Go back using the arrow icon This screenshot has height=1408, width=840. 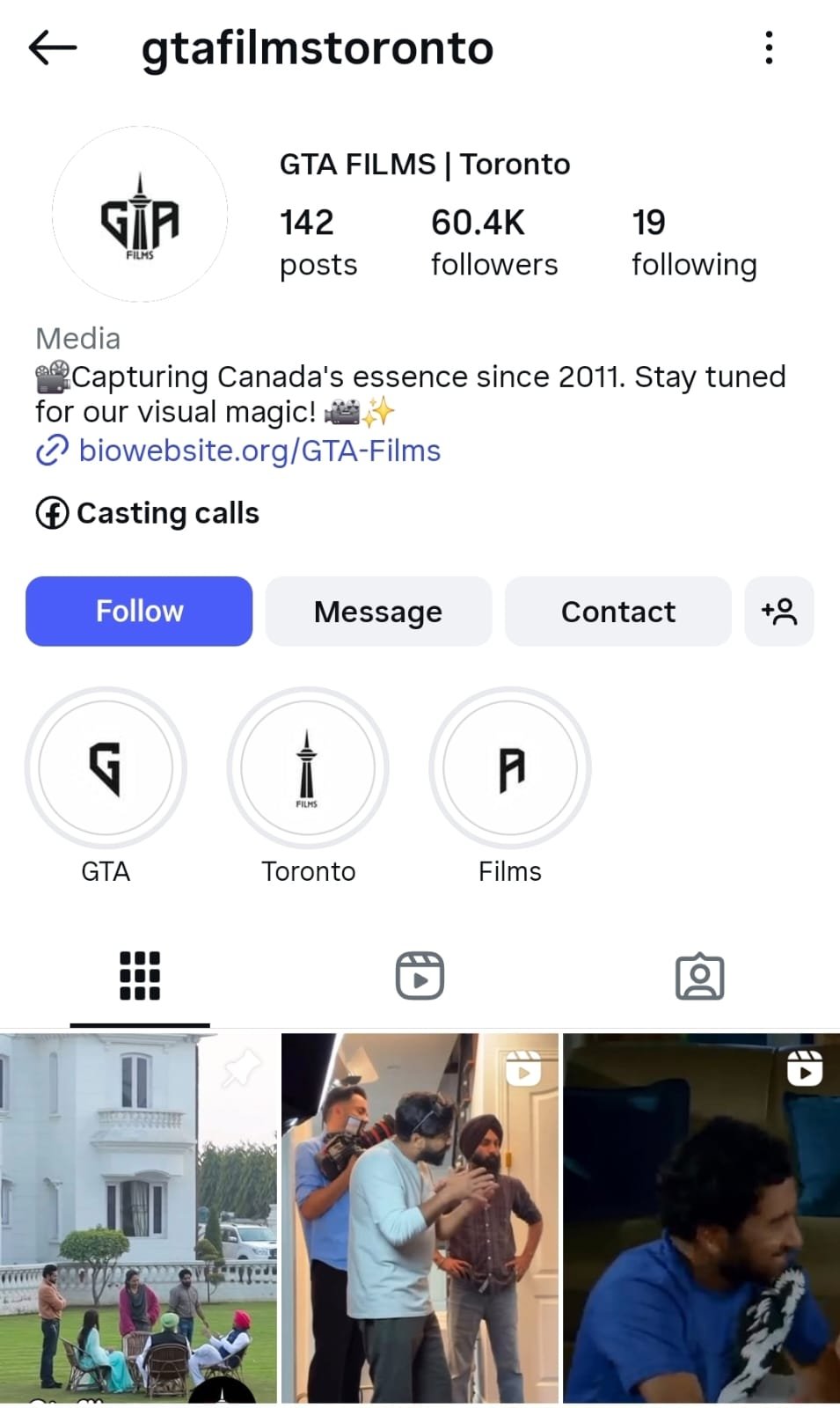tap(53, 48)
